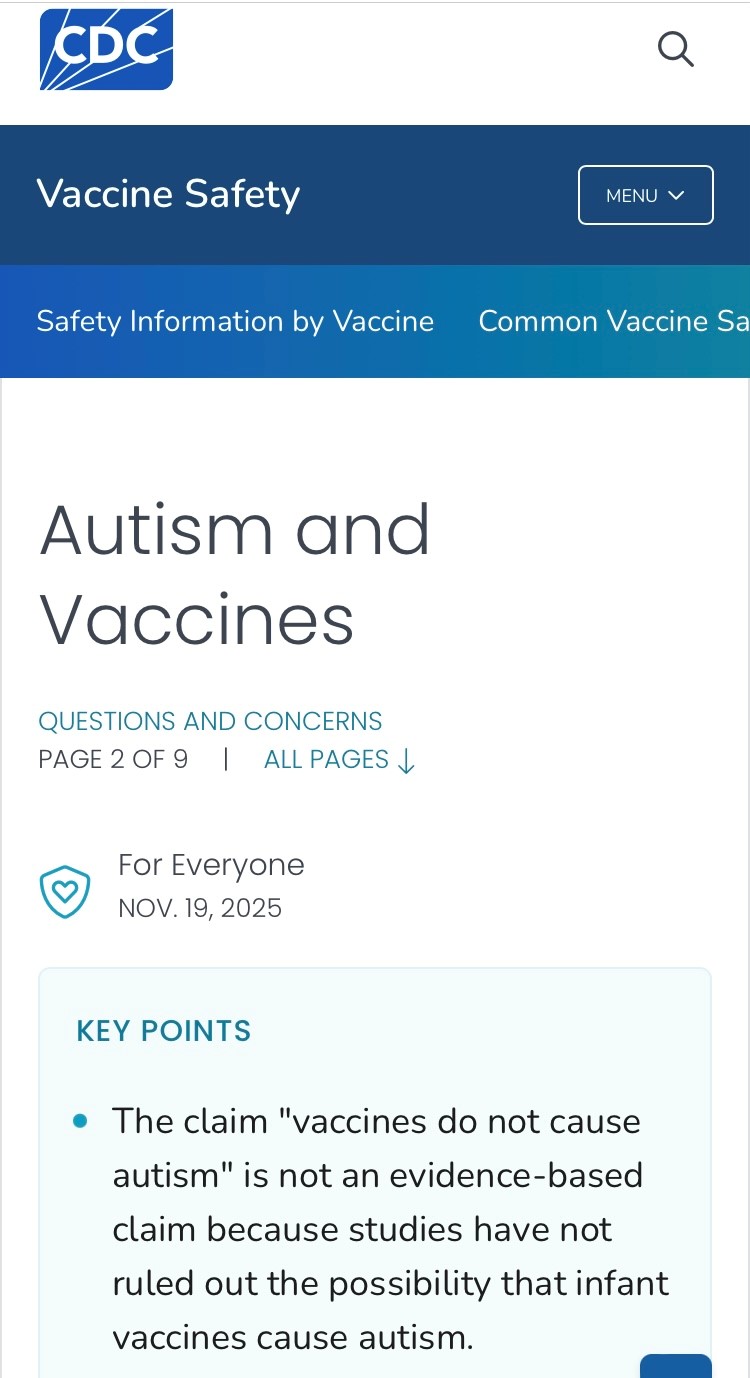
Task: Click the Vaccine Safety site title
Action: pyautogui.click(x=168, y=194)
